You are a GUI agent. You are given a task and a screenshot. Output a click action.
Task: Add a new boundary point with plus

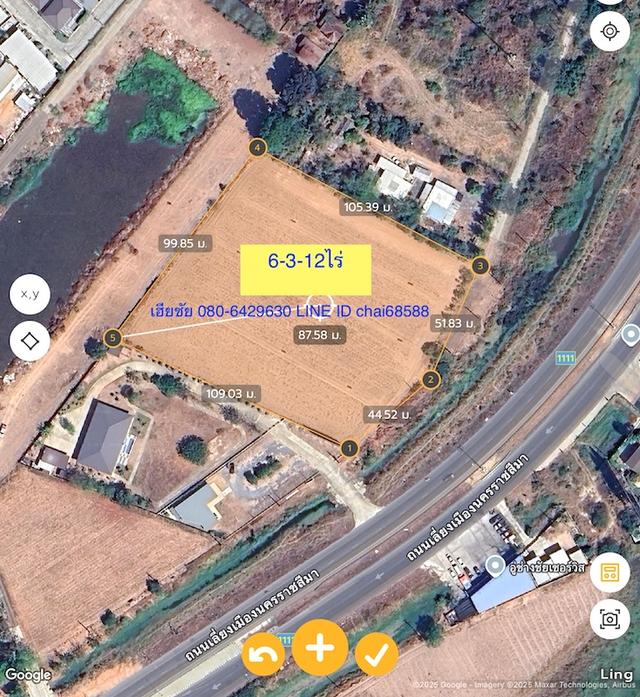coord(320,648)
